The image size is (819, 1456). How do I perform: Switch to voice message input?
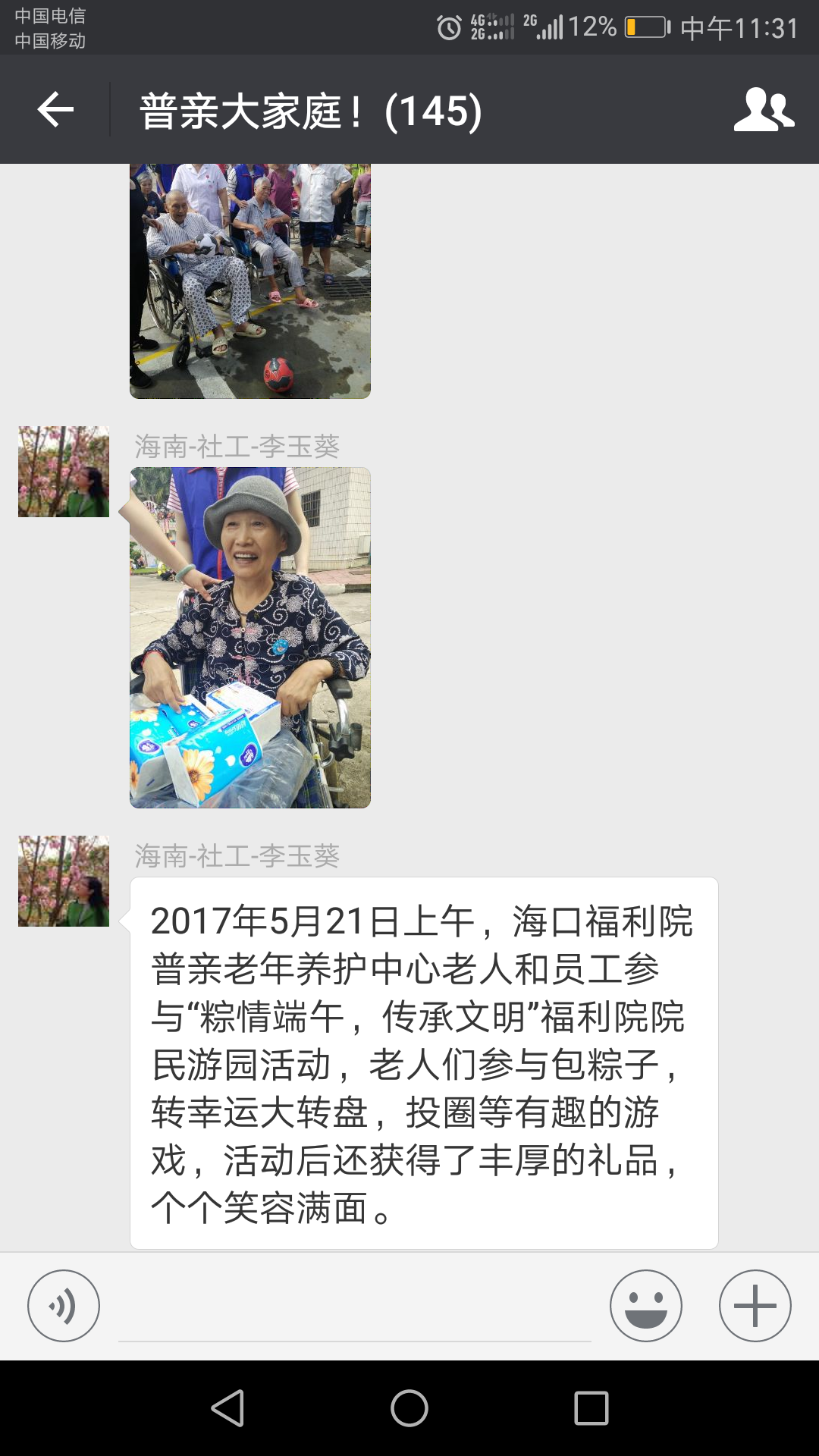pyautogui.click(x=64, y=1306)
